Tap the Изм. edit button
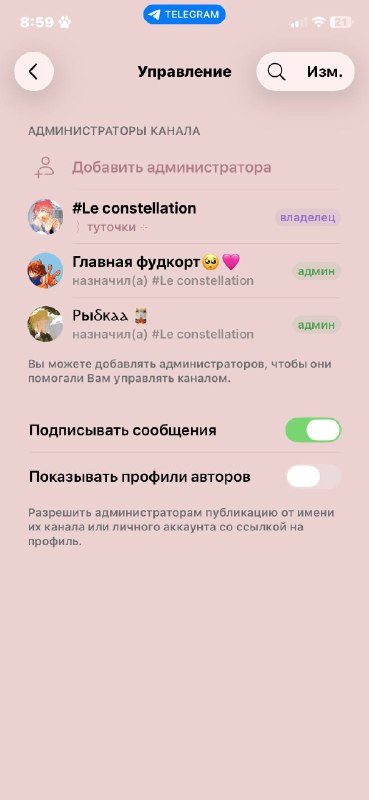 pyautogui.click(x=324, y=72)
